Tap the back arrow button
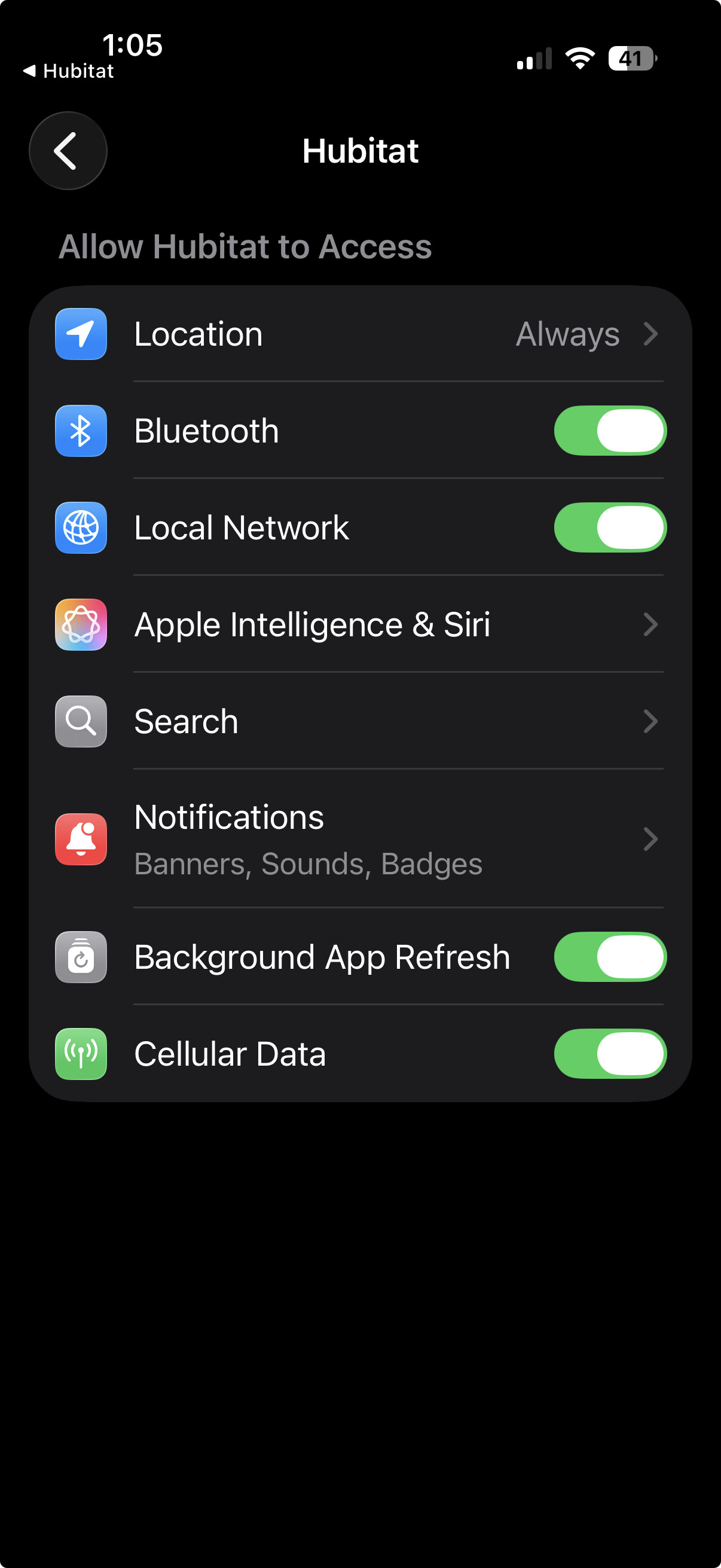Viewport: 721px width, 1568px height. click(x=68, y=151)
